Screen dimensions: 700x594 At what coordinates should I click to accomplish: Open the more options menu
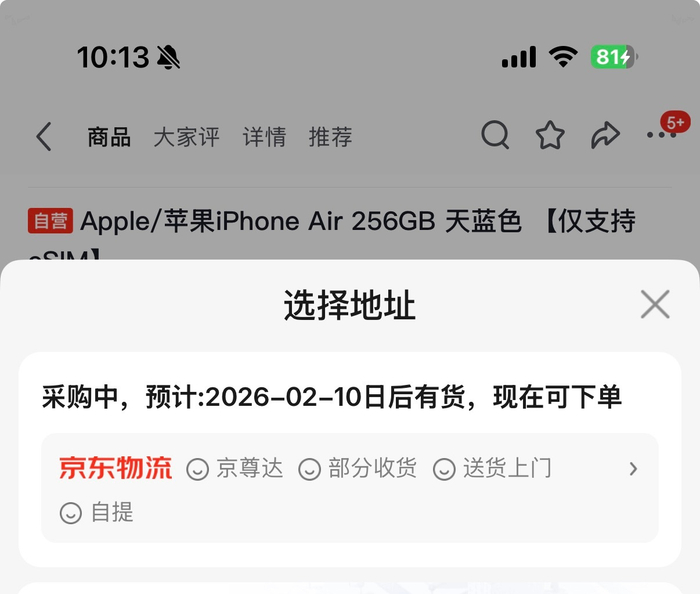661,135
